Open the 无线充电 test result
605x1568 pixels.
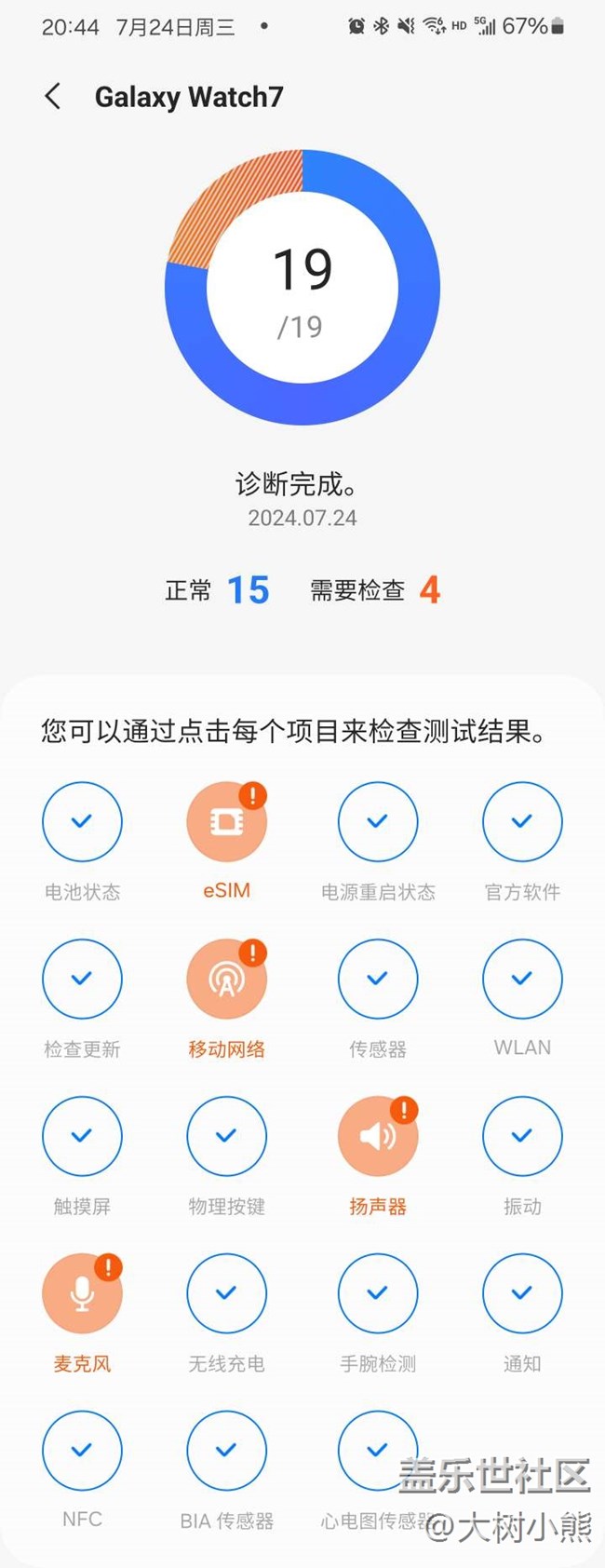pyautogui.click(x=226, y=1294)
